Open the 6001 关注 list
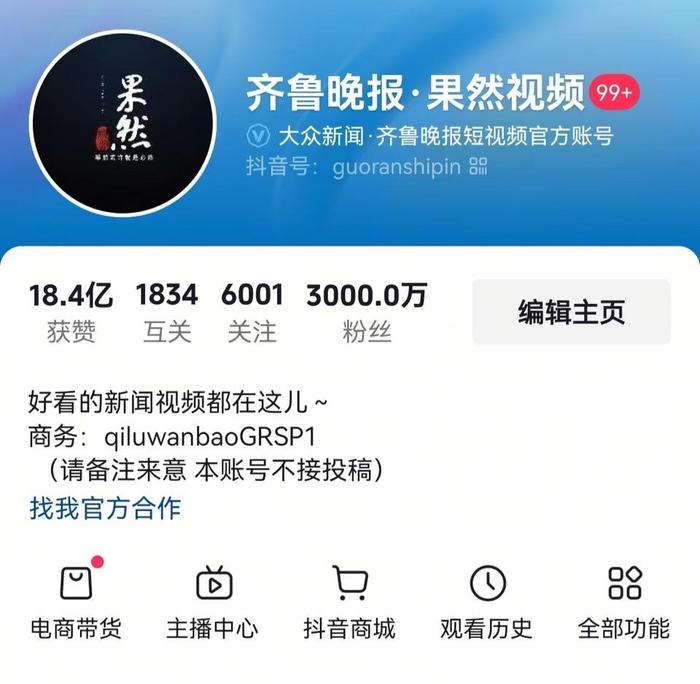The height and width of the screenshot is (684, 700). (x=252, y=312)
